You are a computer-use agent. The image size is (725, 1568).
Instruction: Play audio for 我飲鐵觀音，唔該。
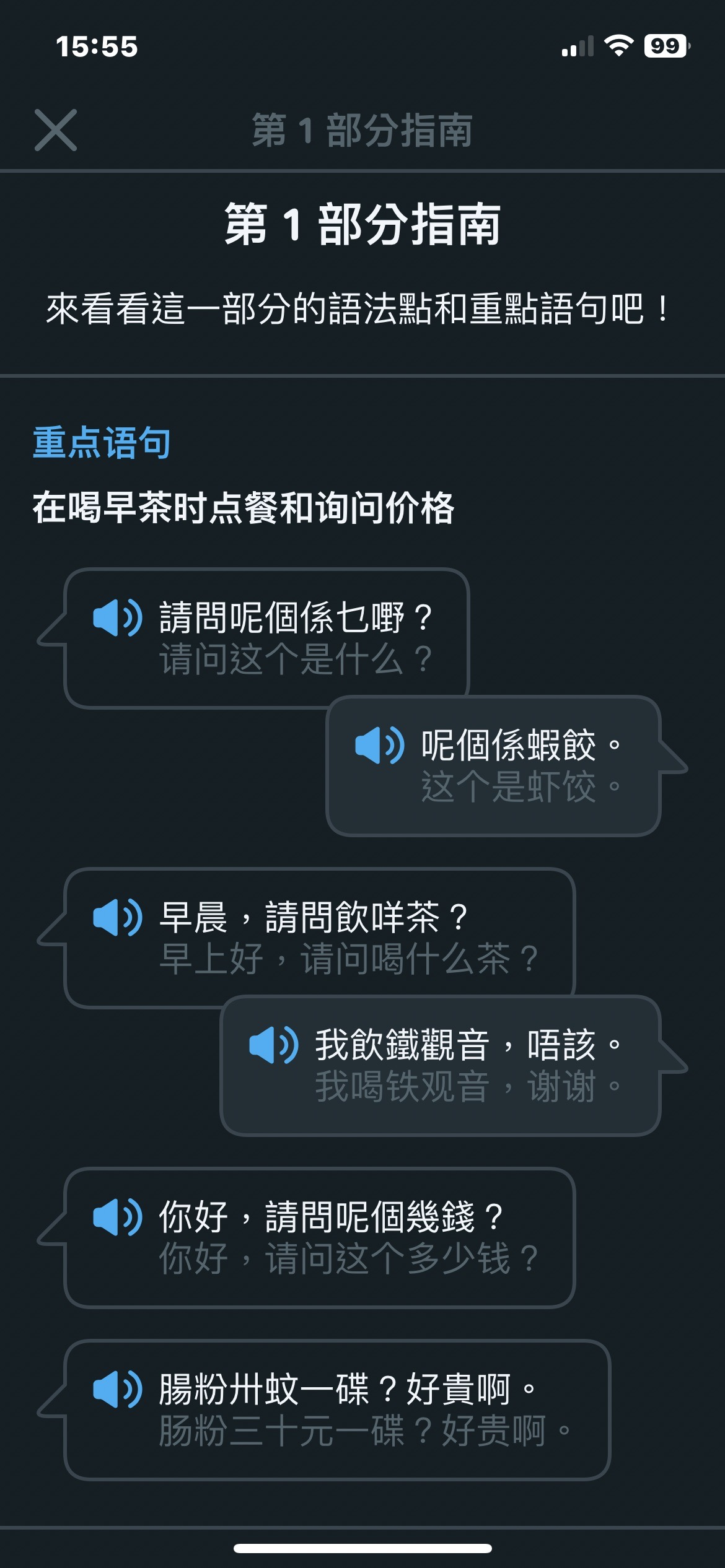coord(273,1045)
